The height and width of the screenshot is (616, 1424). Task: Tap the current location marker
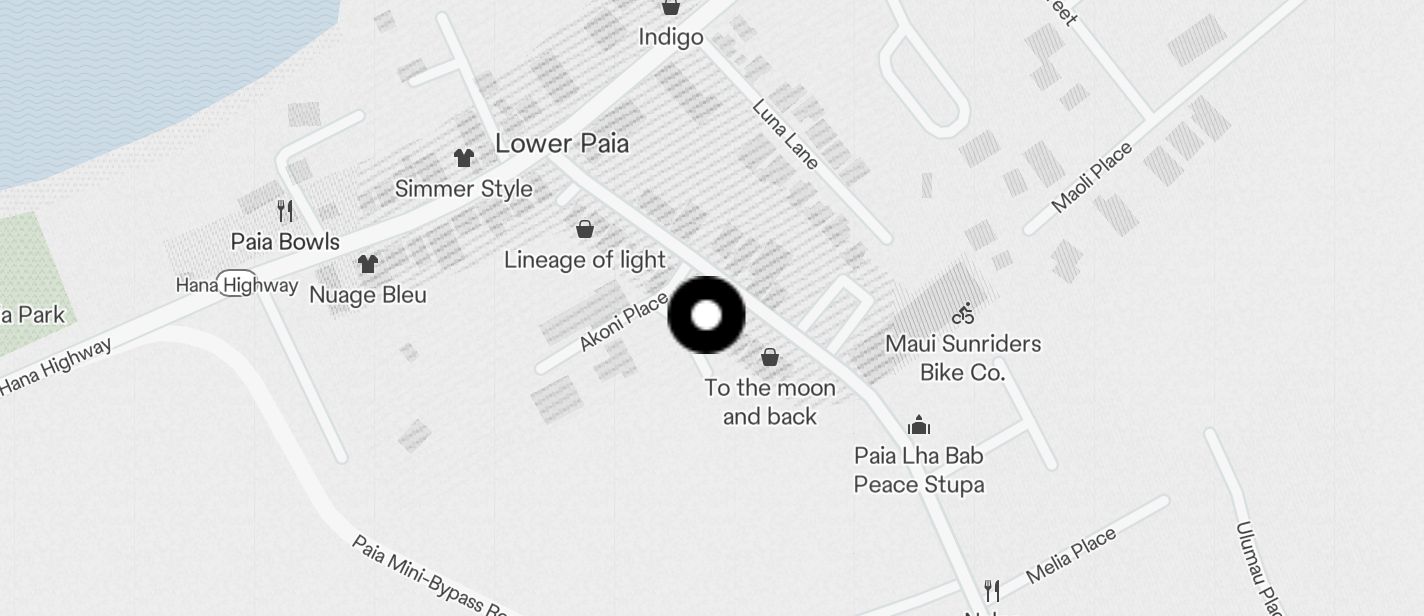tap(706, 315)
